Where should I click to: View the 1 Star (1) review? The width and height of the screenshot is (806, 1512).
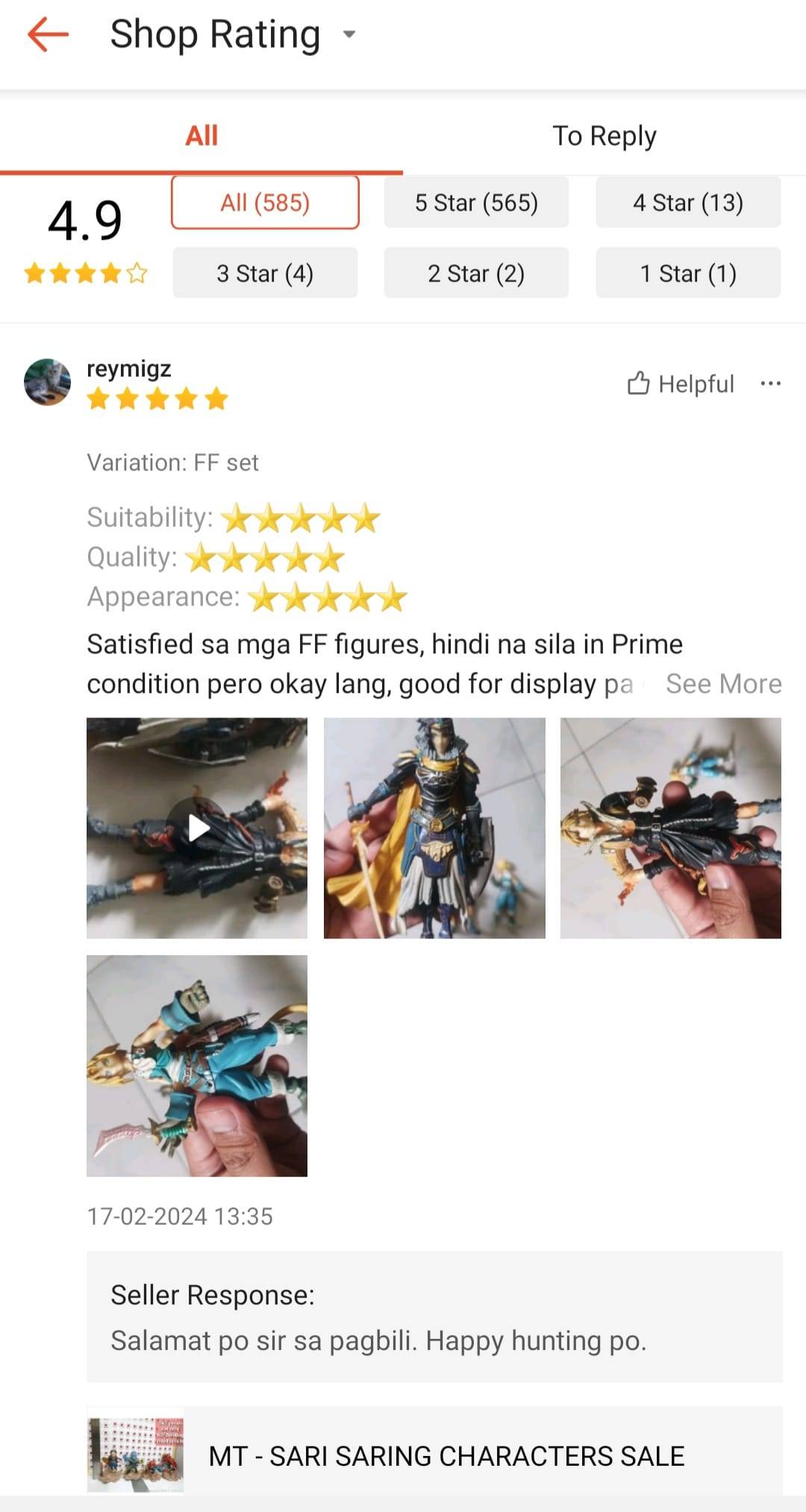tap(687, 273)
